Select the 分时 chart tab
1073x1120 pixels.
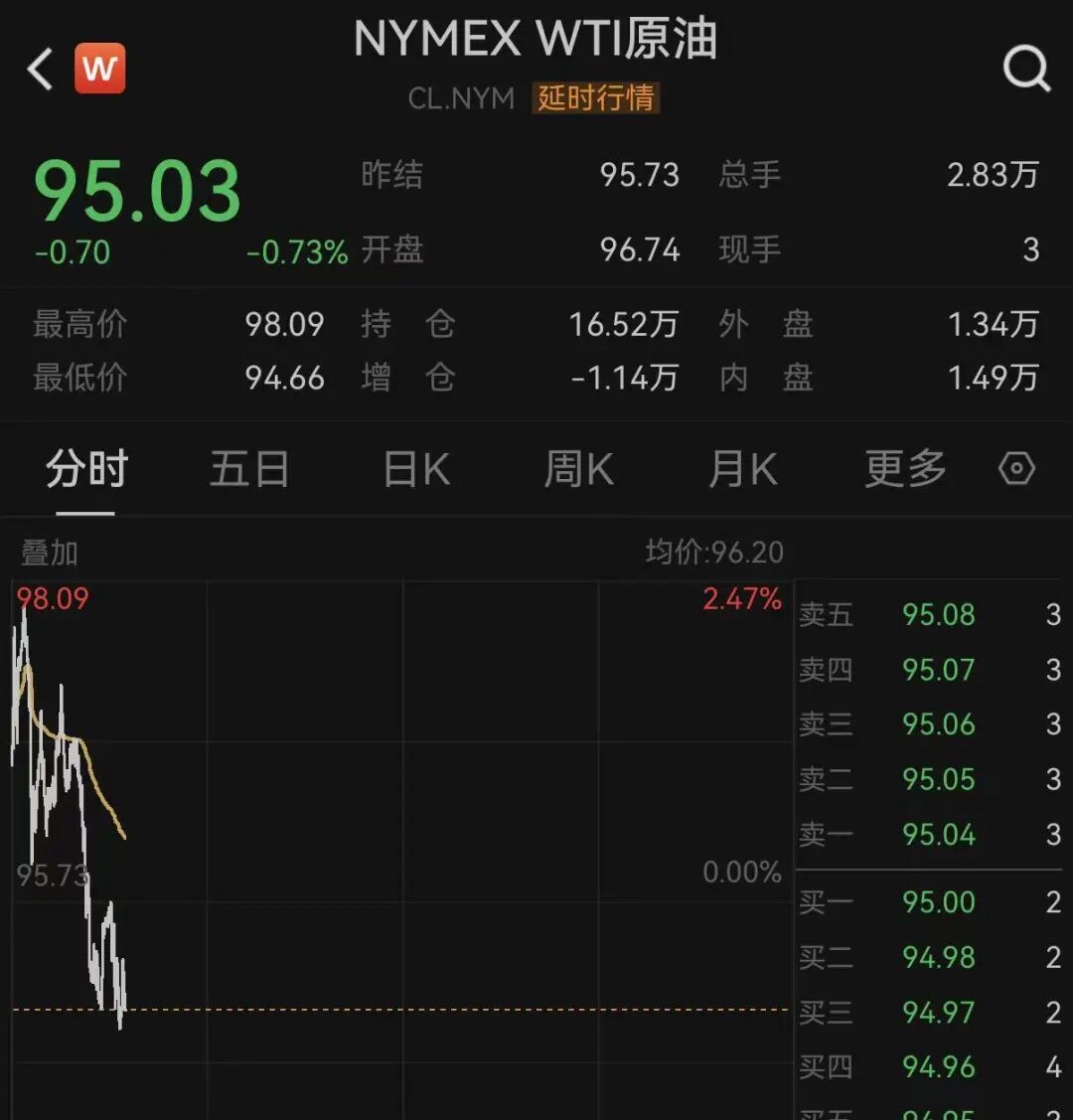coord(86,469)
